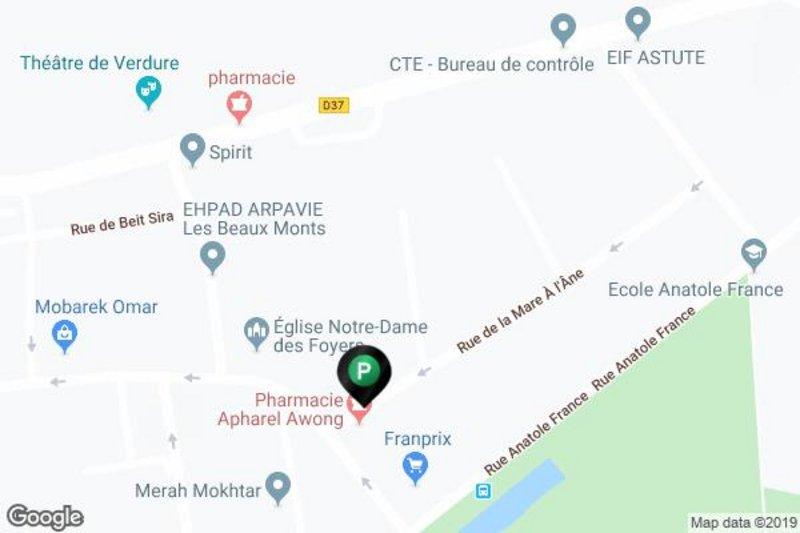Select the EIF ASTUTE marker
This screenshot has width=800, height=533.
[638, 21]
